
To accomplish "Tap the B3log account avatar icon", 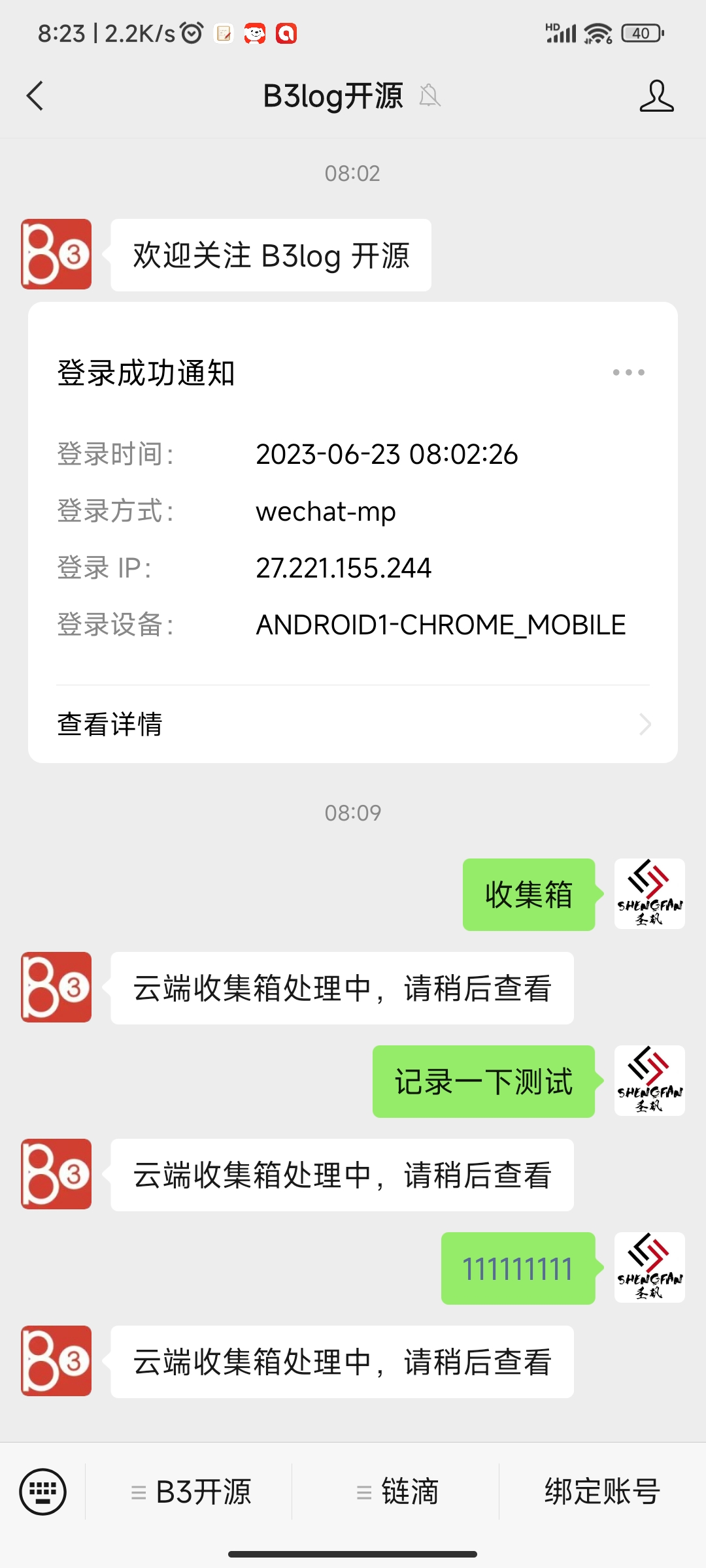I will [x=56, y=254].
